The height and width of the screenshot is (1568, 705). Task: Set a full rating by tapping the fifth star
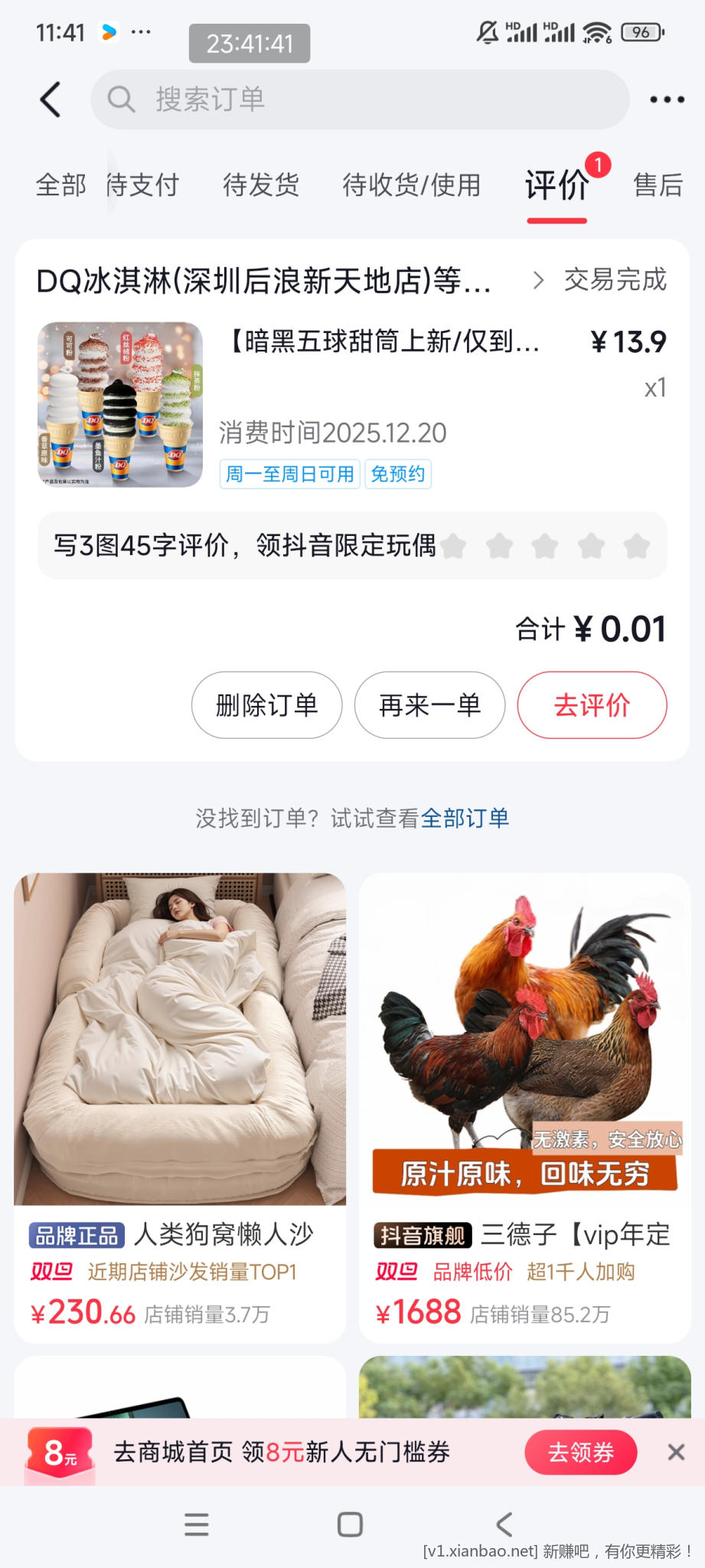point(636,547)
